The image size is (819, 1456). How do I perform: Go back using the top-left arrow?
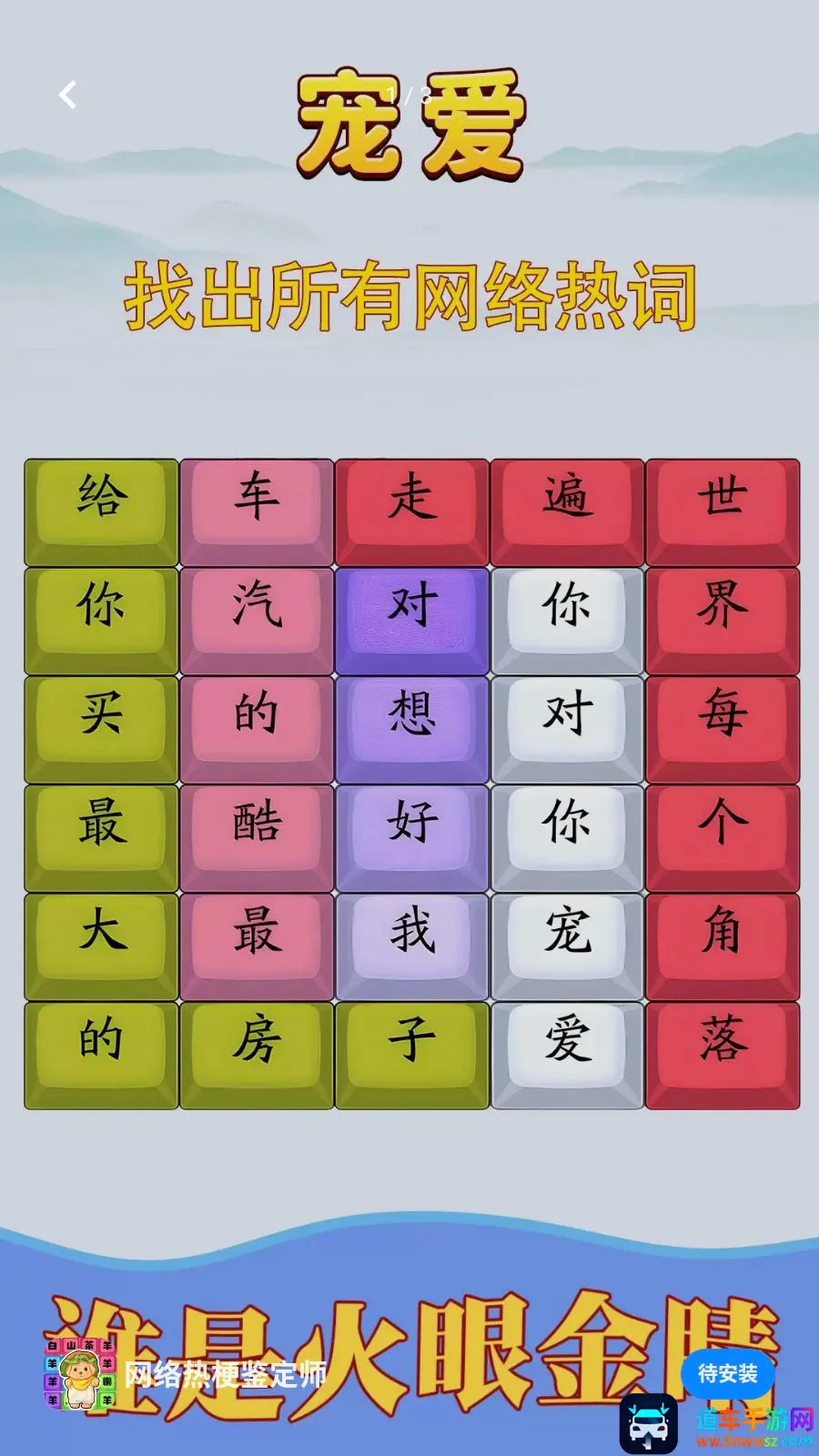(67, 95)
